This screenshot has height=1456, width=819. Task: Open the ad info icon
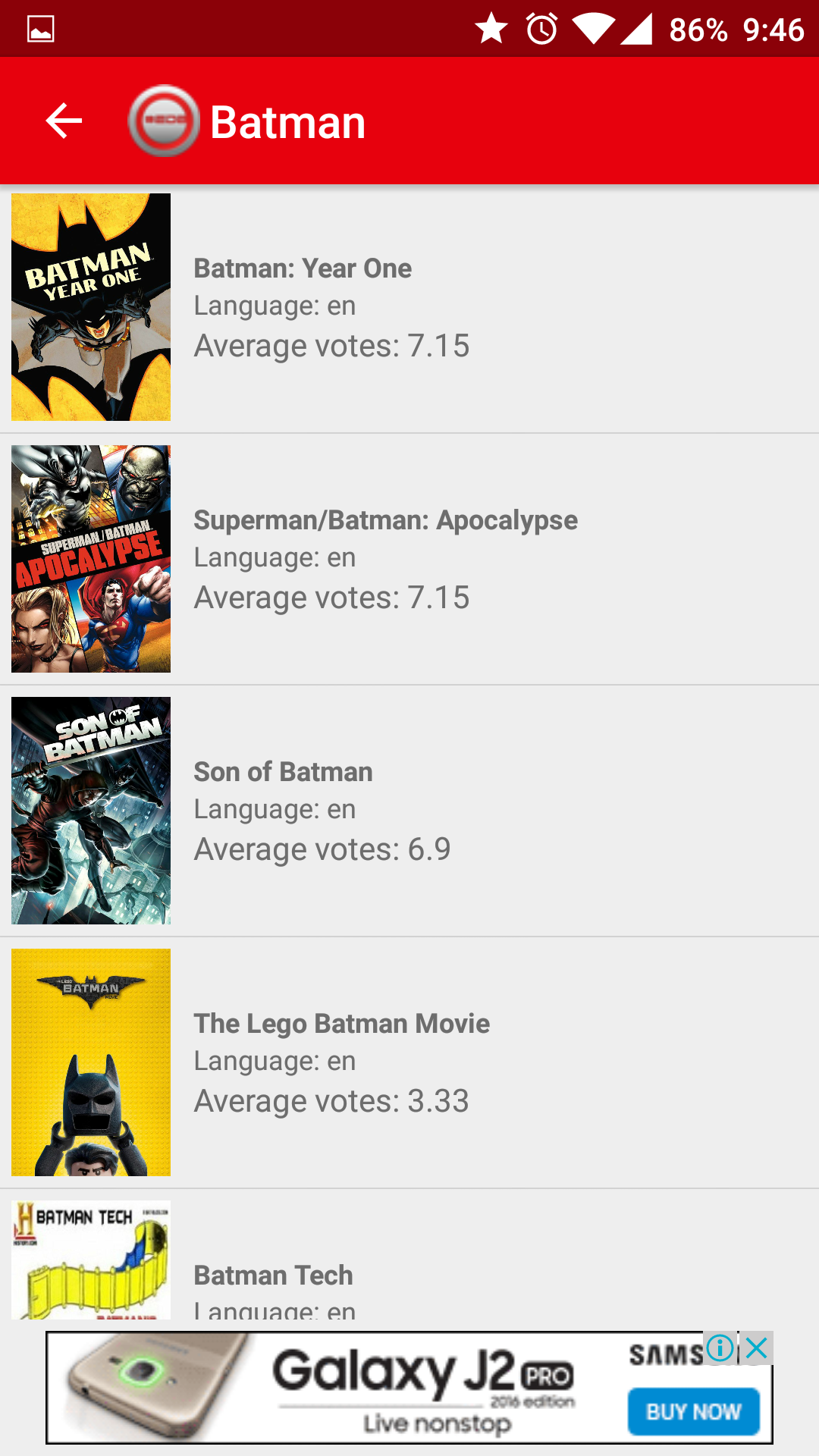[x=720, y=1348]
